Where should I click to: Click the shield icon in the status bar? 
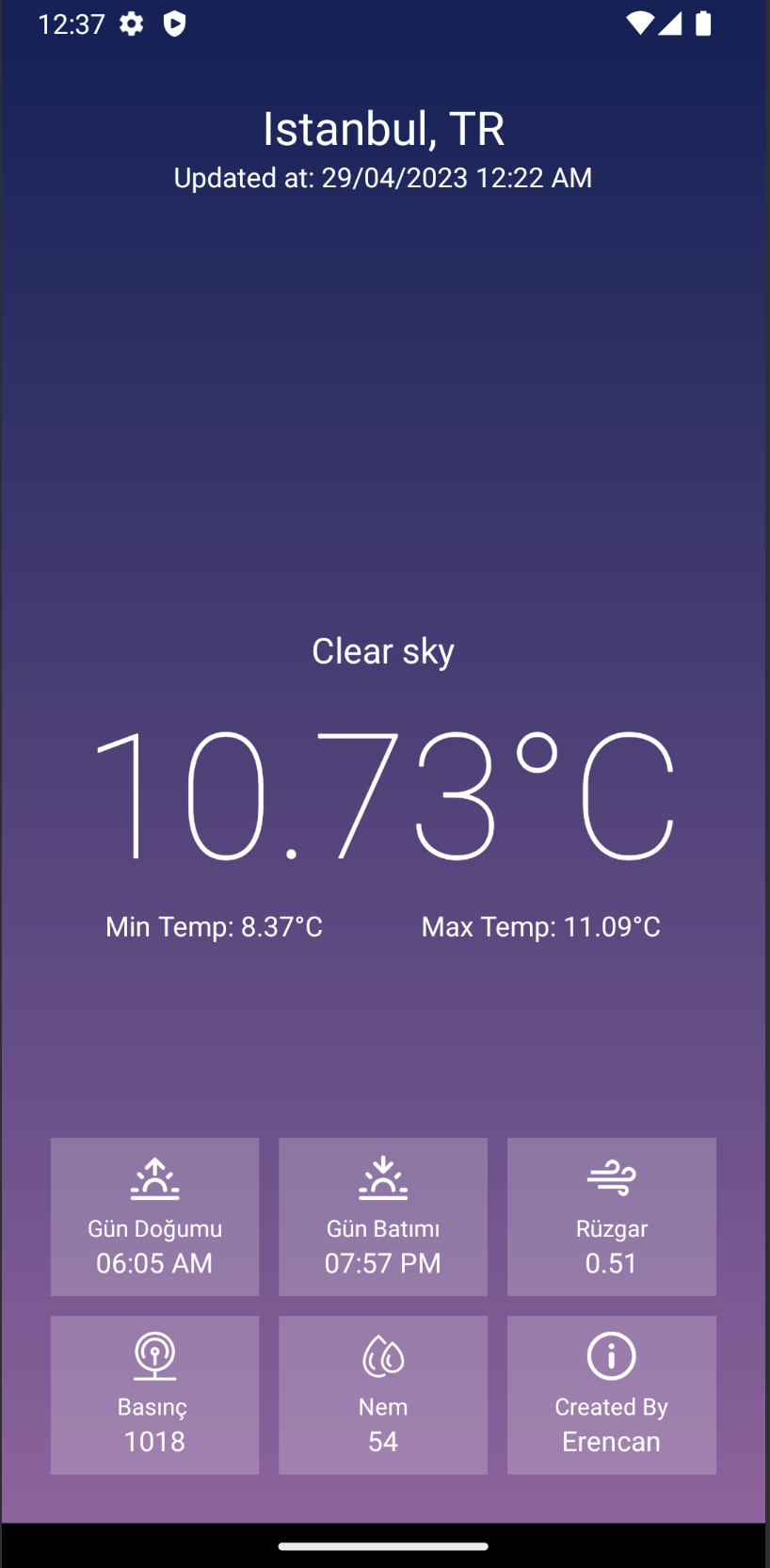[173, 24]
